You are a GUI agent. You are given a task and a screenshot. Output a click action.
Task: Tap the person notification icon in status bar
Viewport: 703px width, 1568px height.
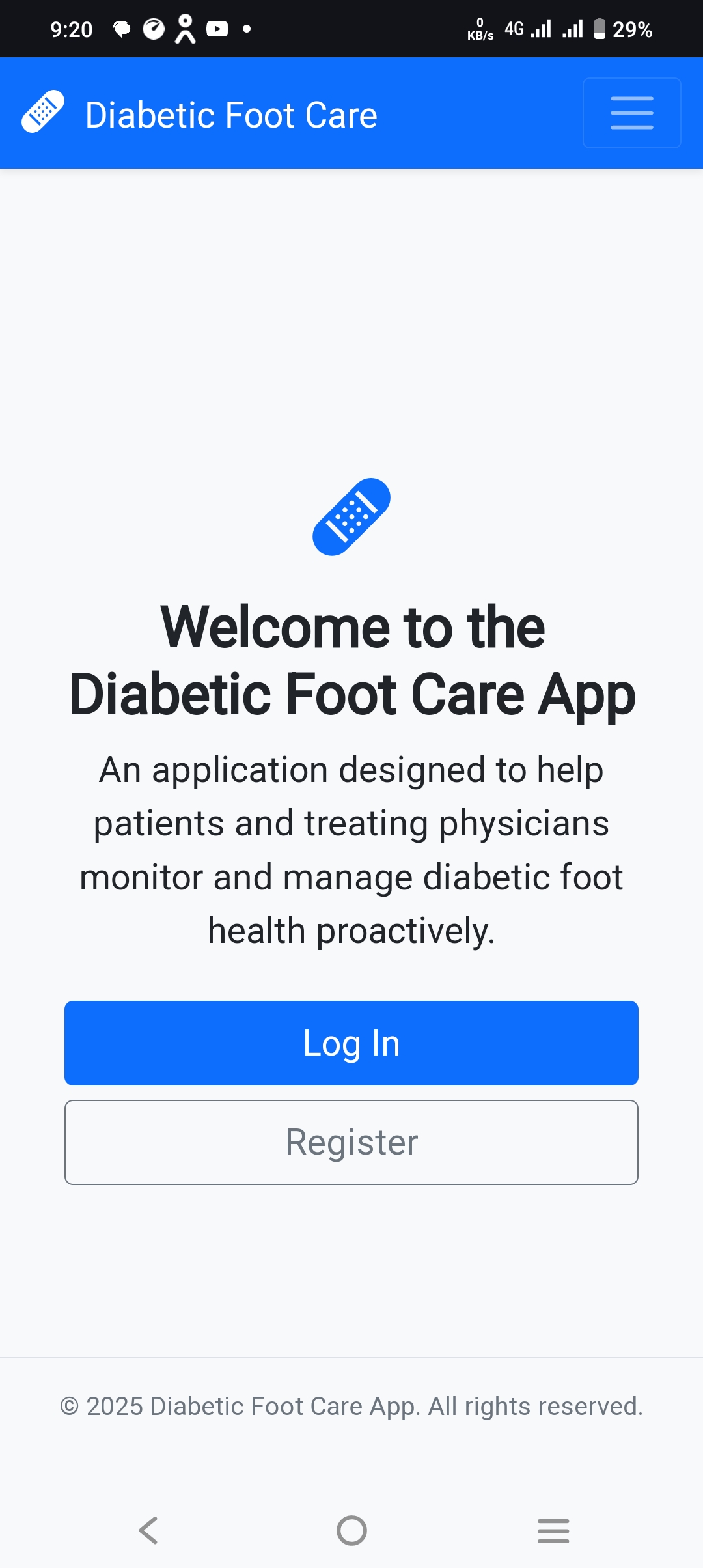coord(185,28)
